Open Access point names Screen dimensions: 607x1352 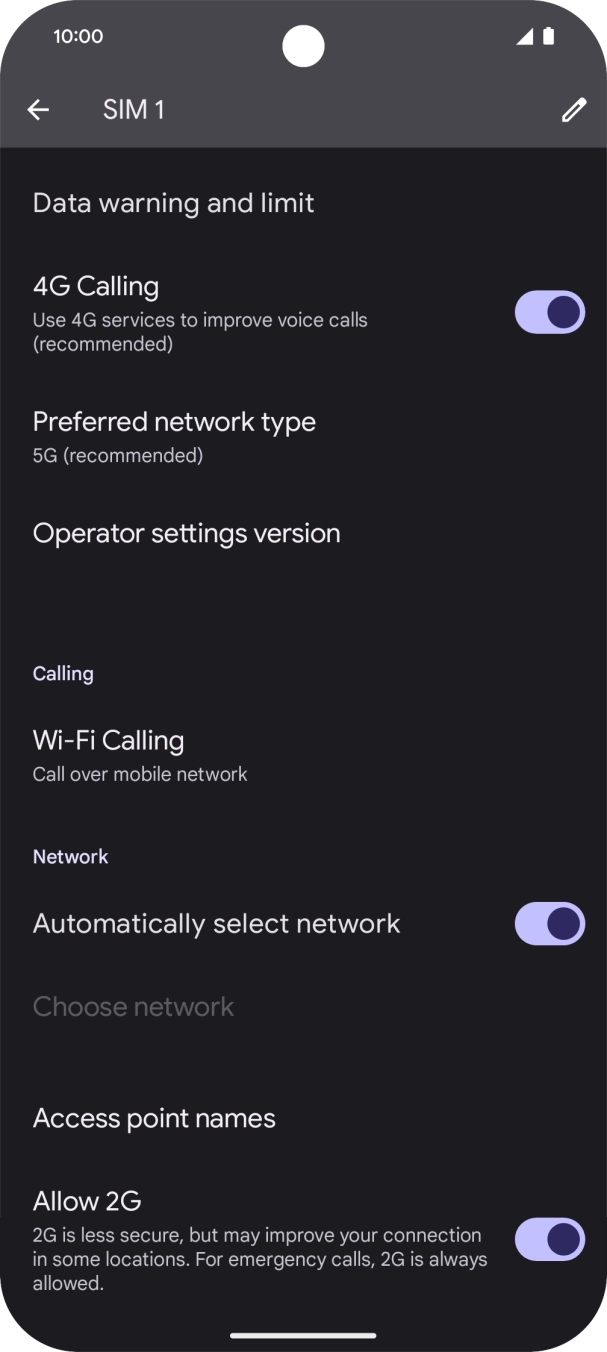(154, 1118)
